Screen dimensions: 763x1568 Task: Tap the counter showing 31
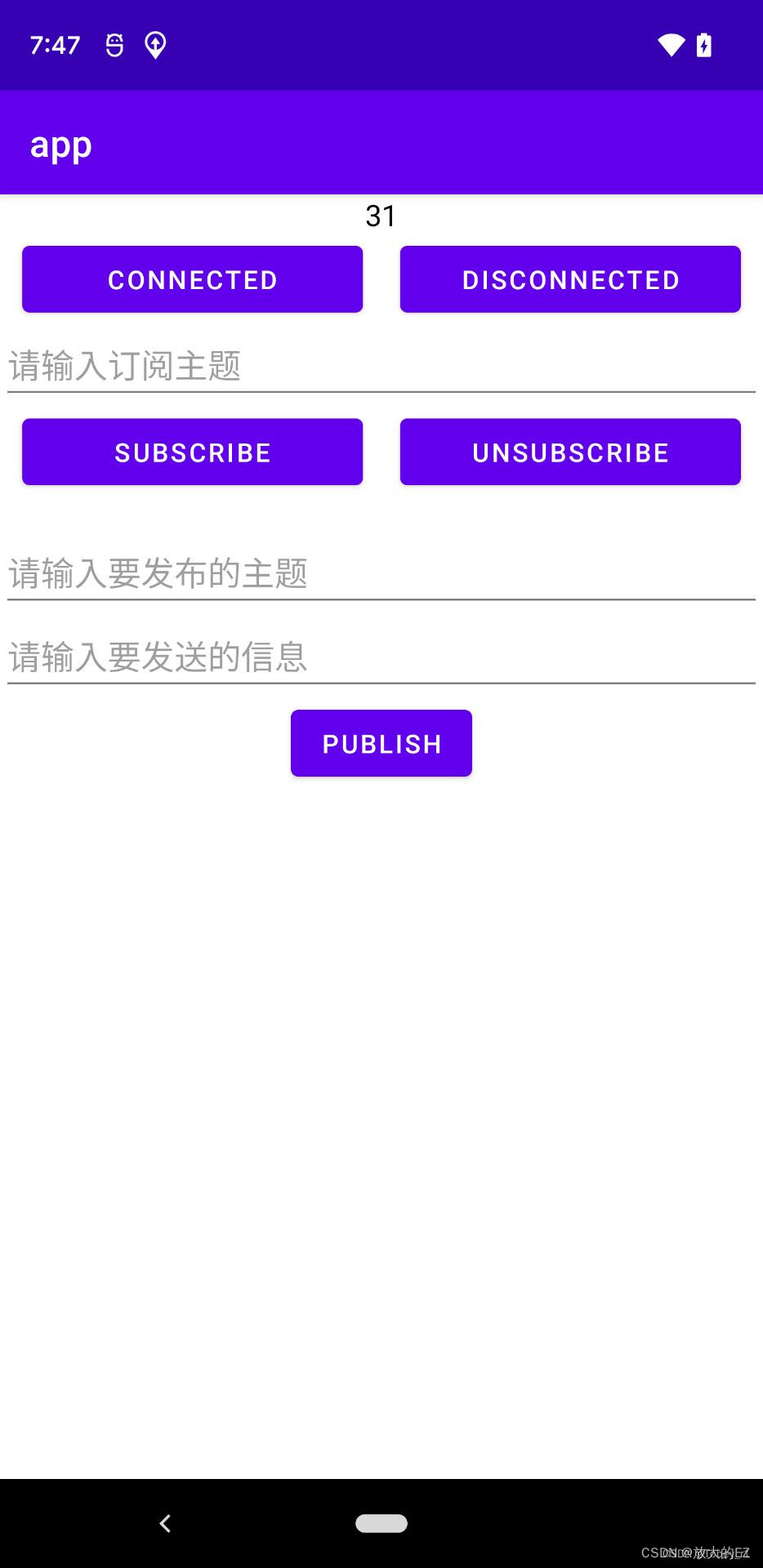tap(381, 215)
